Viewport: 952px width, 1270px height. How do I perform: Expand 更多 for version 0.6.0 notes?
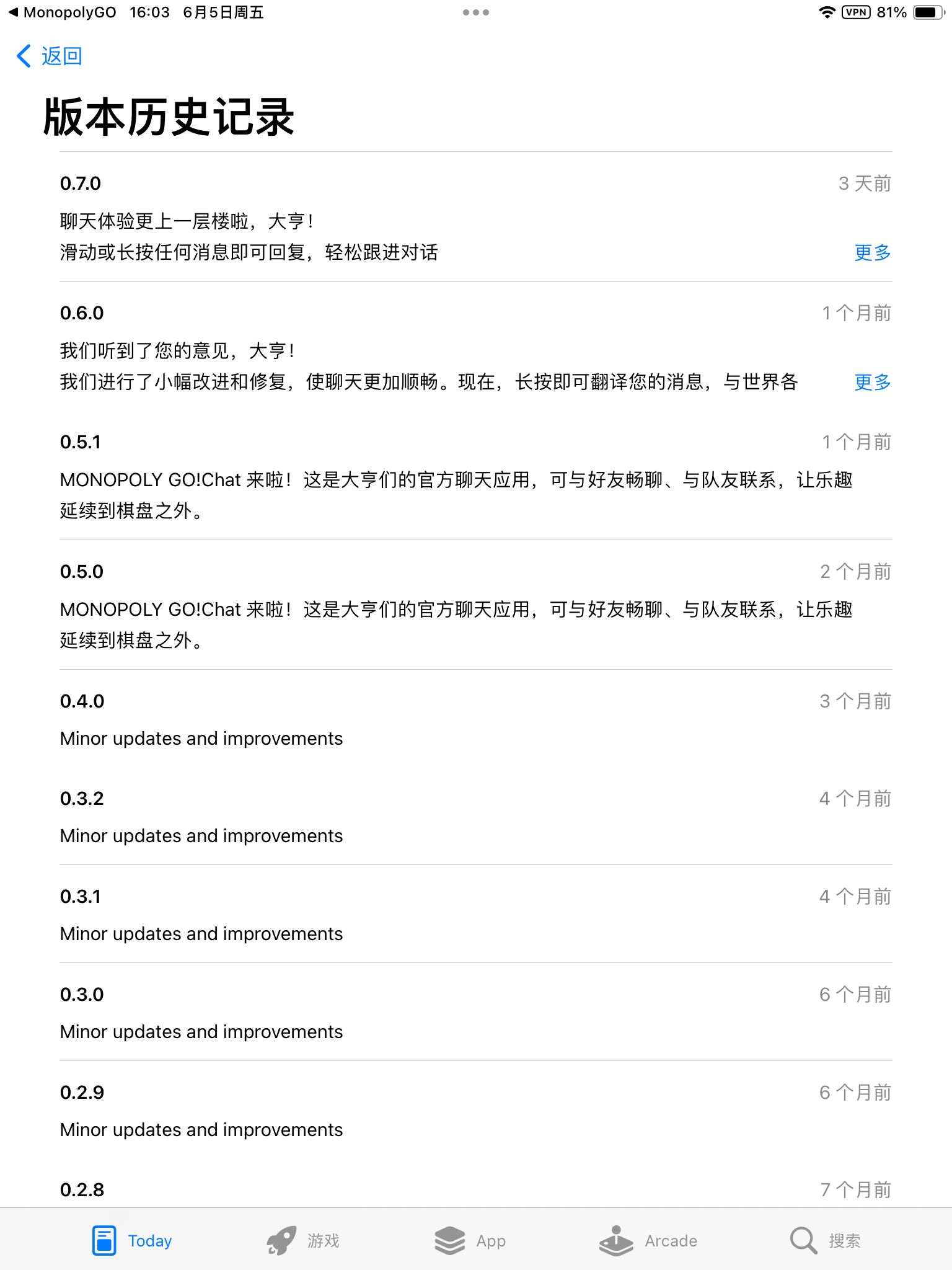point(872,382)
